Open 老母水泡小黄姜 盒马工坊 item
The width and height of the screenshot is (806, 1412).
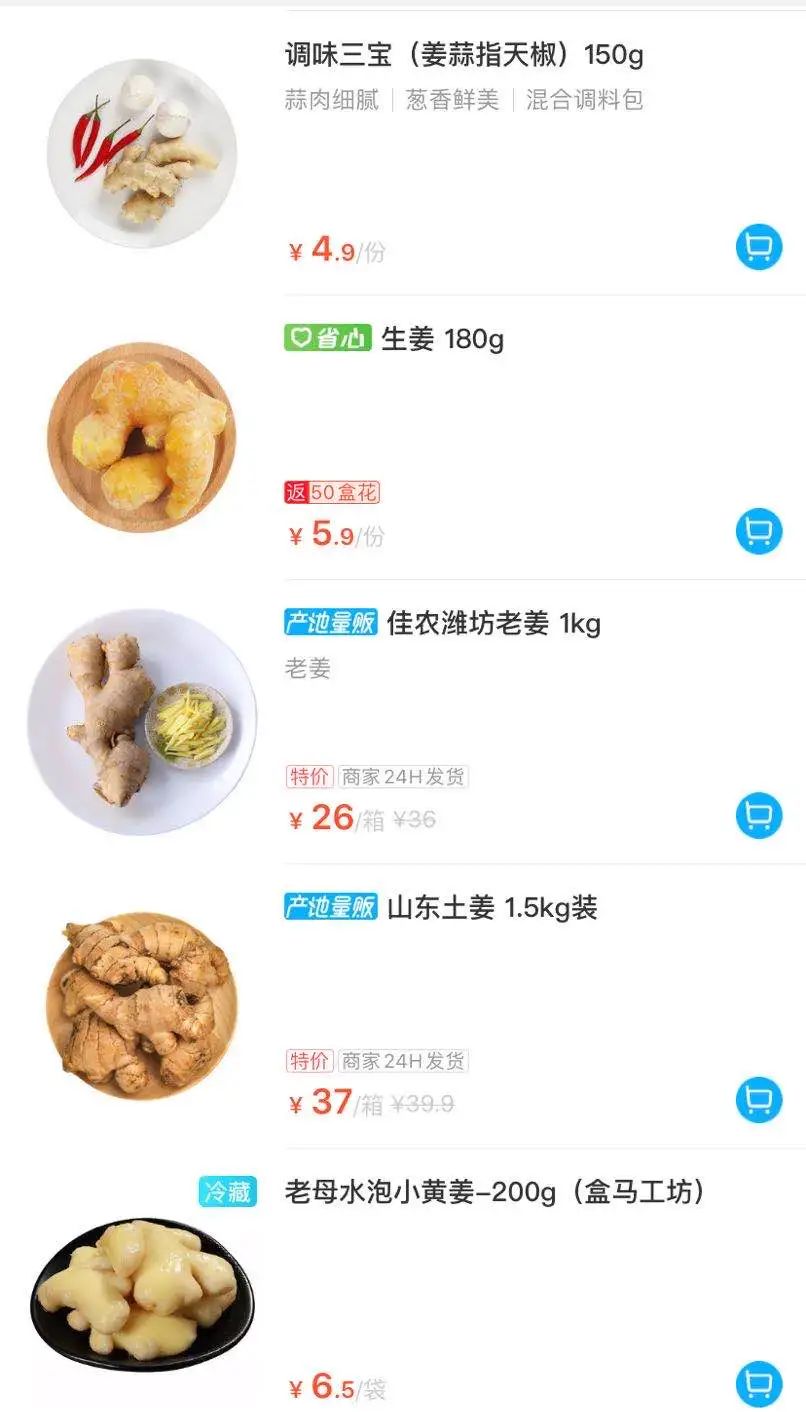coord(495,1192)
